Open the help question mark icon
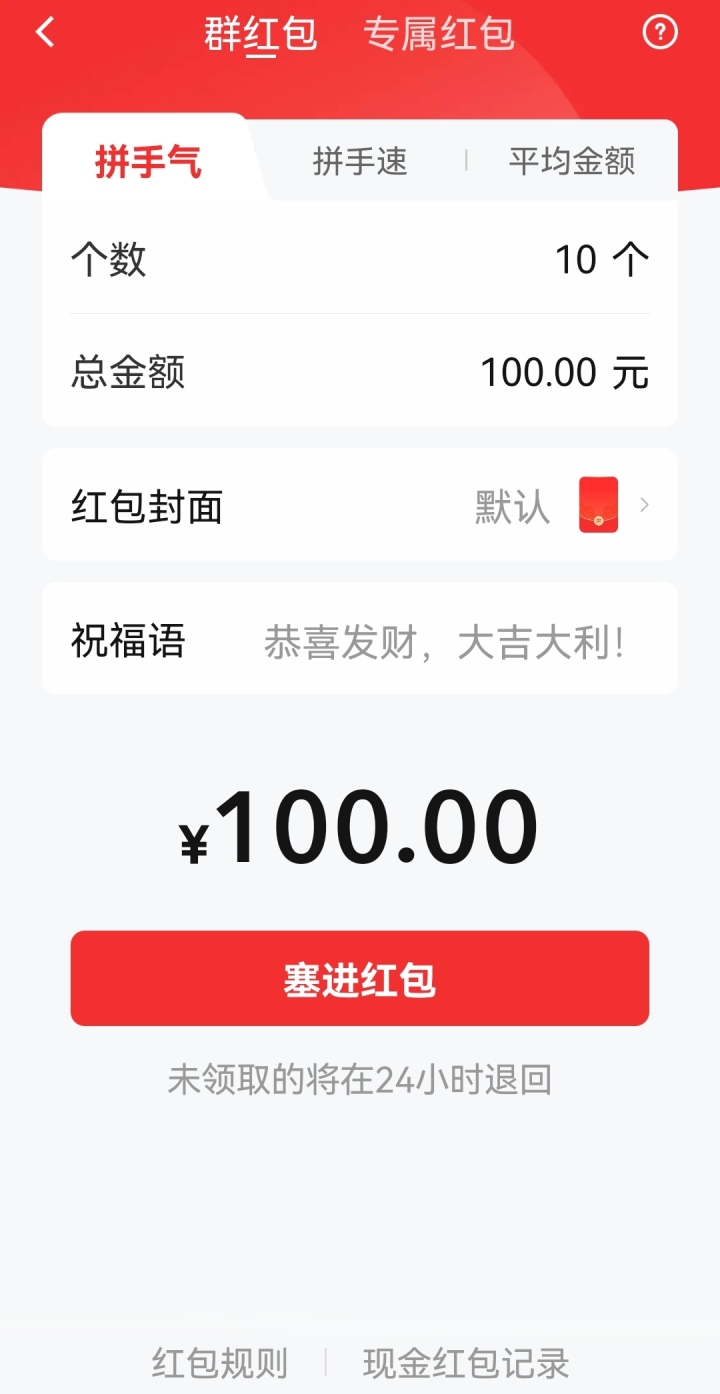Viewport: 720px width, 1394px height. 659,33
